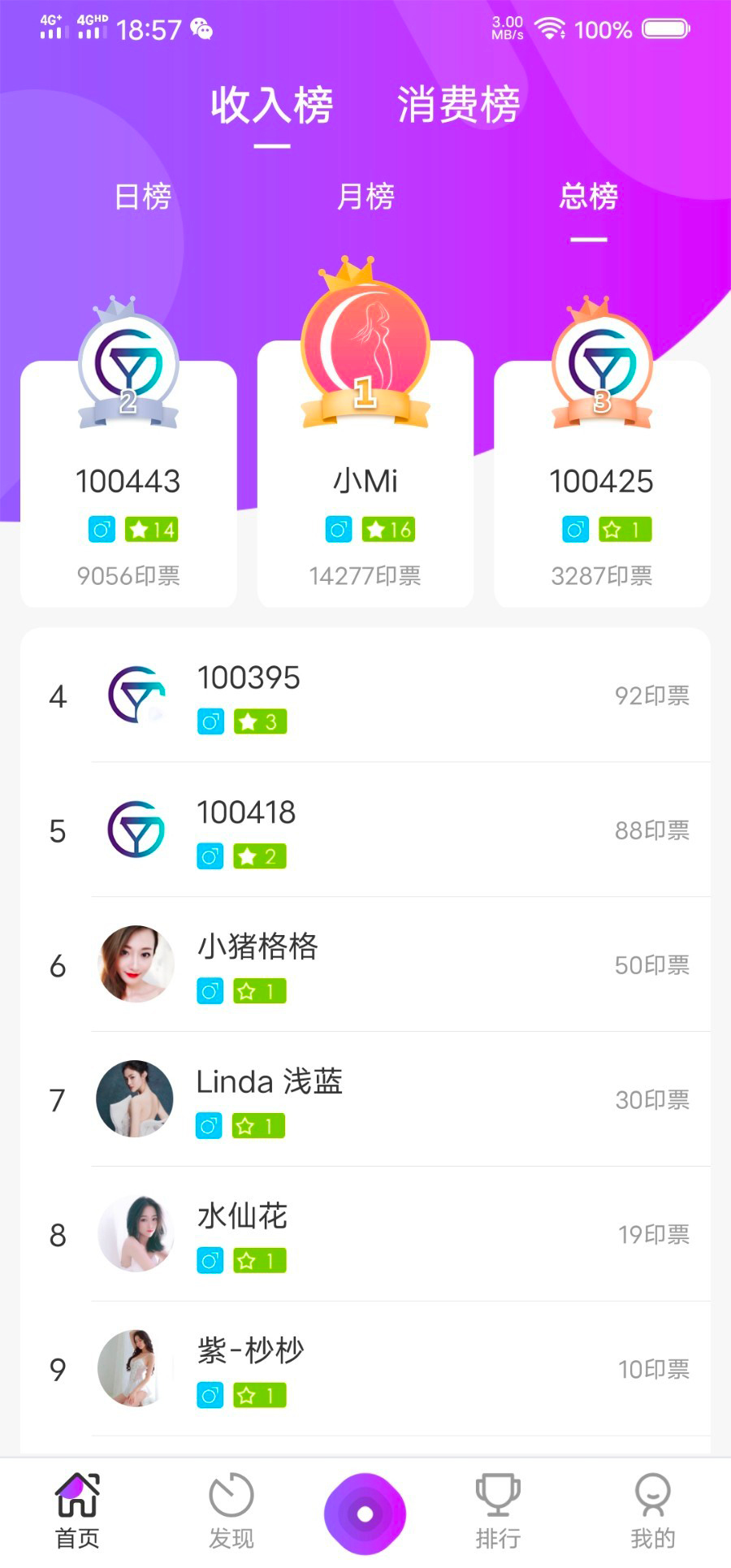The height and width of the screenshot is (1568, 731).
Task: View 小猪格格's profile
Action: click(x=365, y=965)
